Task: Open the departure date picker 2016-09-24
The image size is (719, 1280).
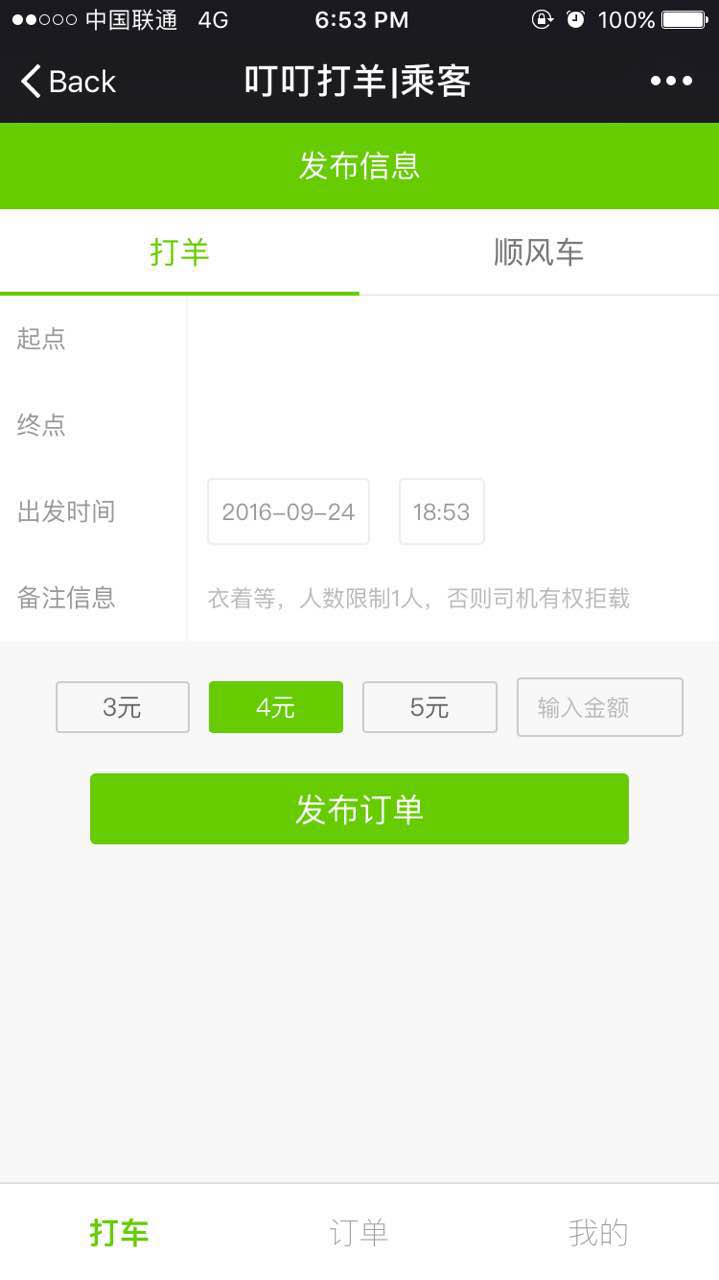Action: [x=288, y=512]
